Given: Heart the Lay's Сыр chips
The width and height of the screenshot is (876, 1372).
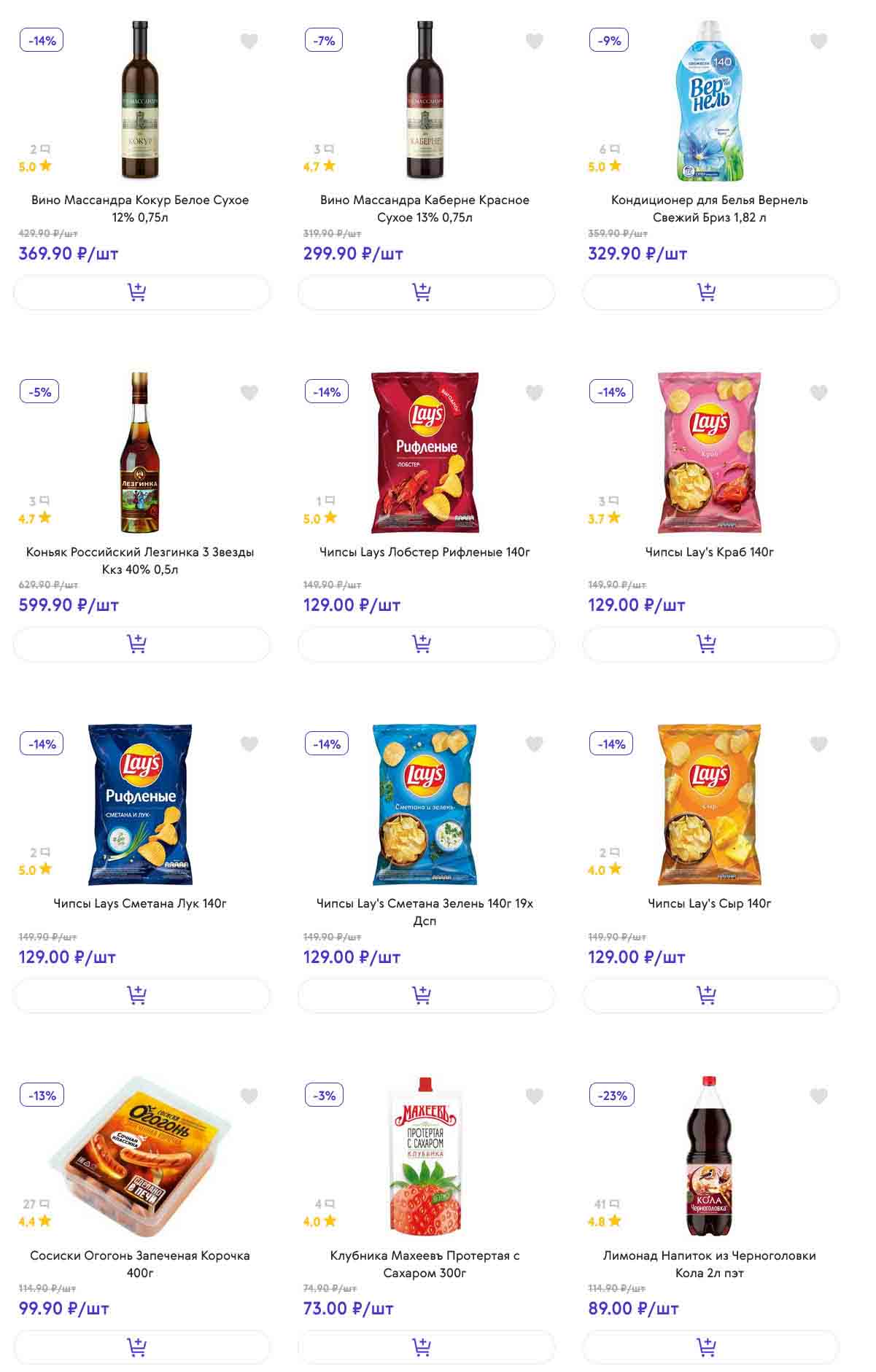Looking at the screenshot, I should click(x=818, y=744).
